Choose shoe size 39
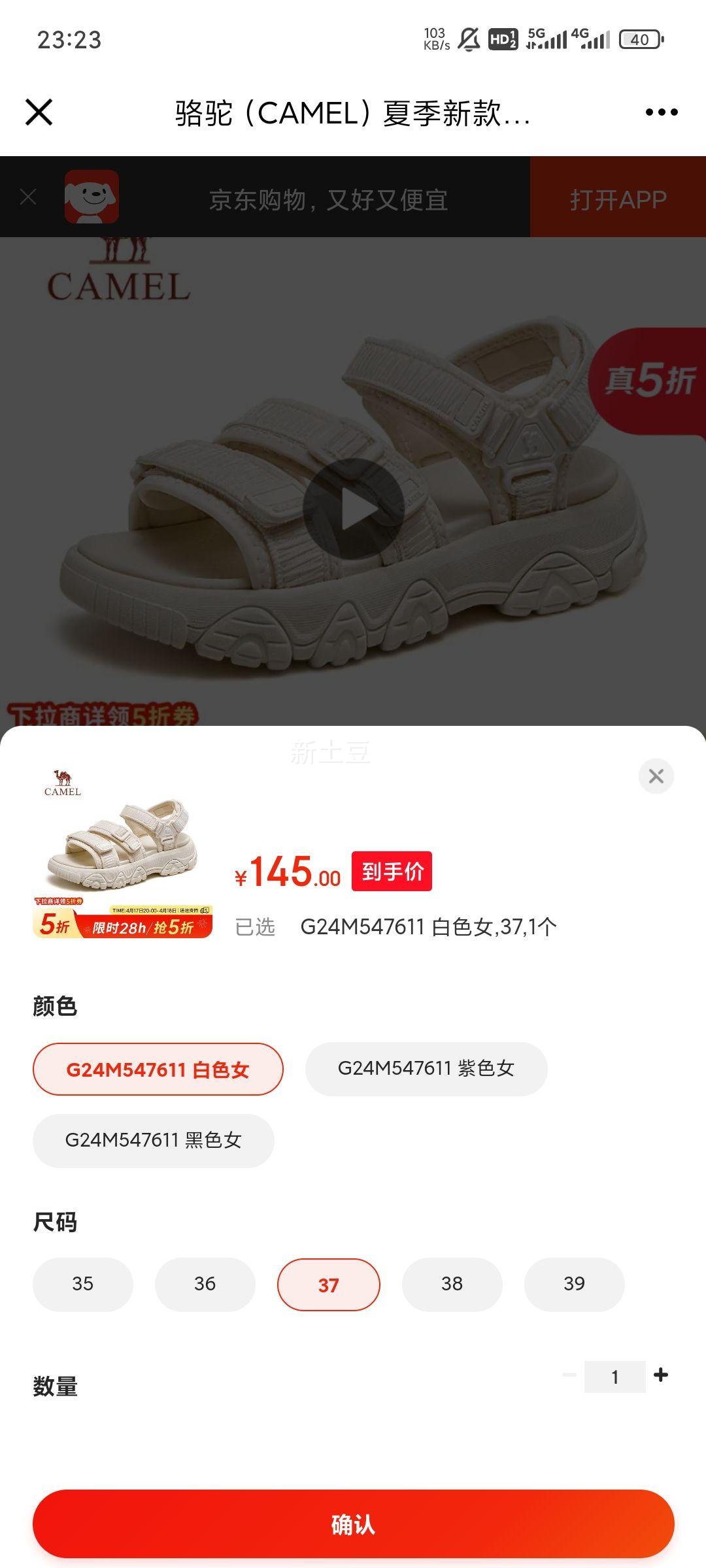Image resolution: width=706 pixels, height=1568 pixels. pyautogui.click(x=574, y=1284)
